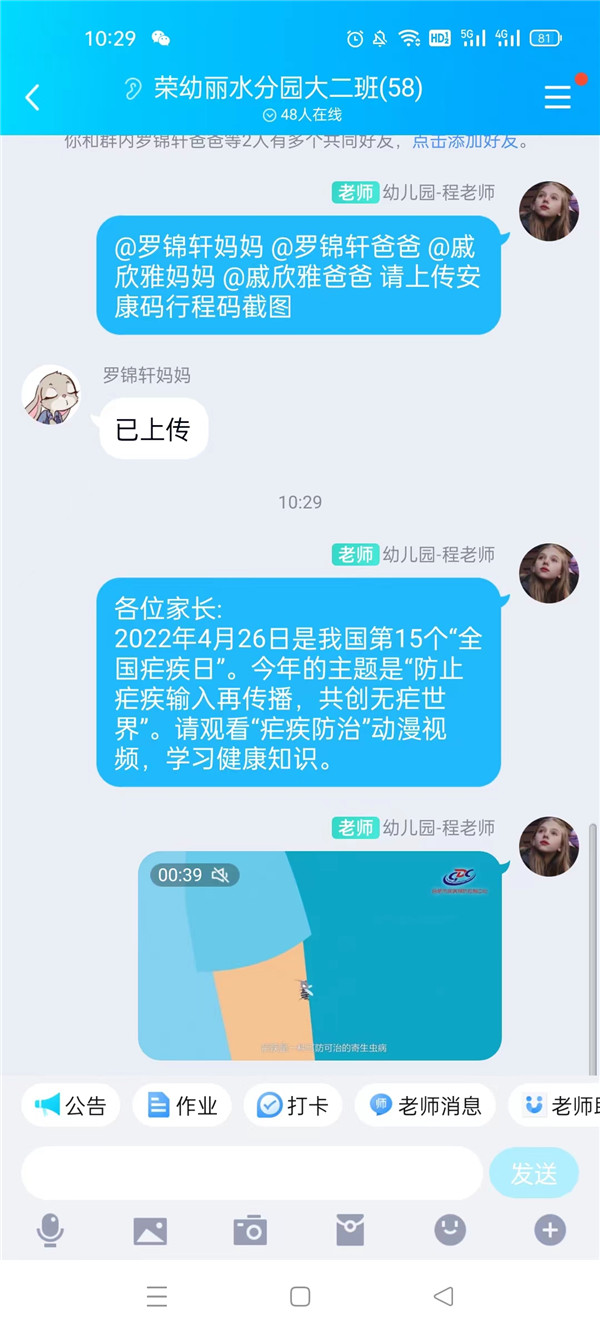Open the 公告 chip

[x=71, y=1105]
